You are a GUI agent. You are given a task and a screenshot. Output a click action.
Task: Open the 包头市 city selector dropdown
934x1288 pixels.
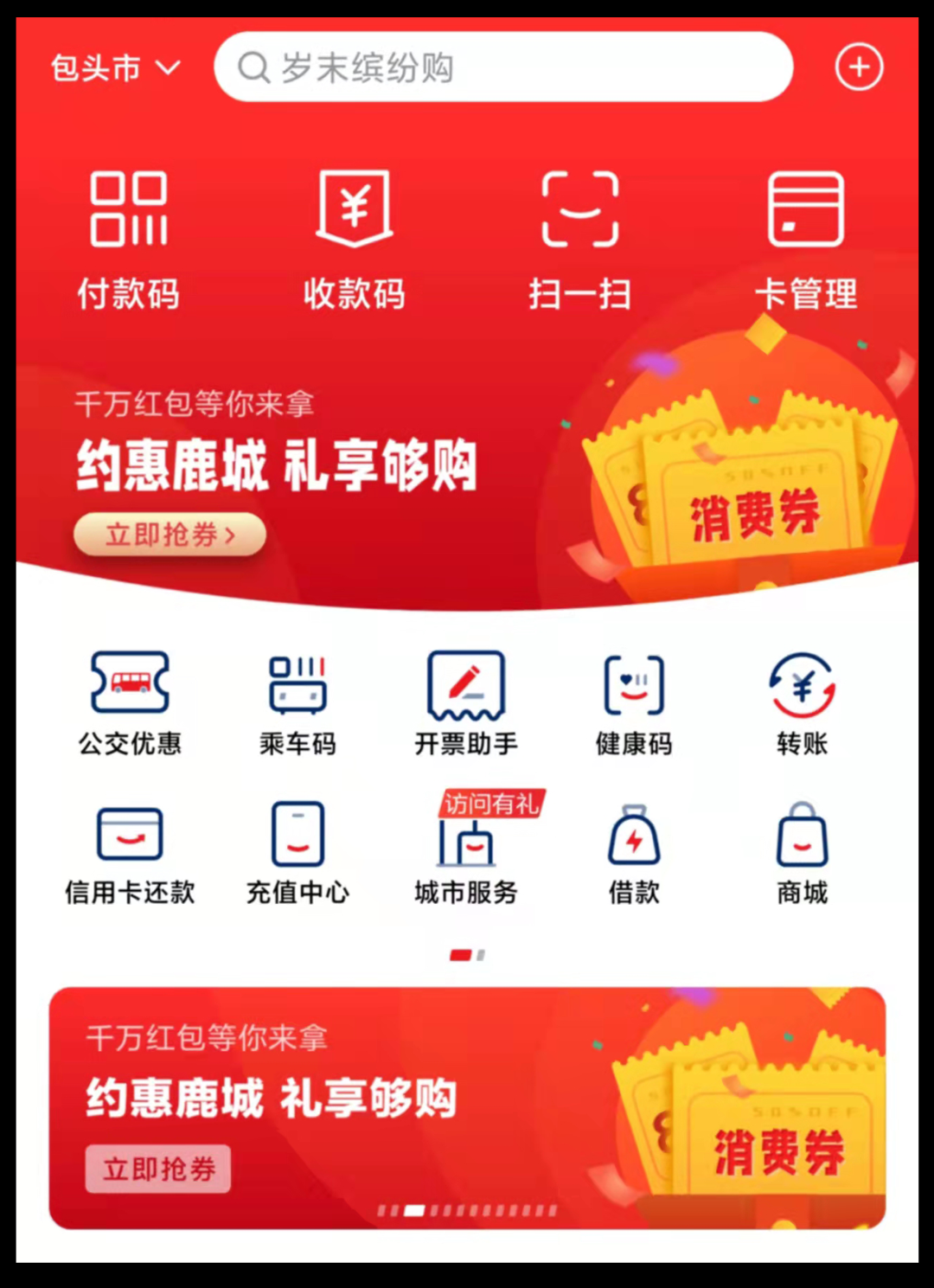[x=115, y=67]
